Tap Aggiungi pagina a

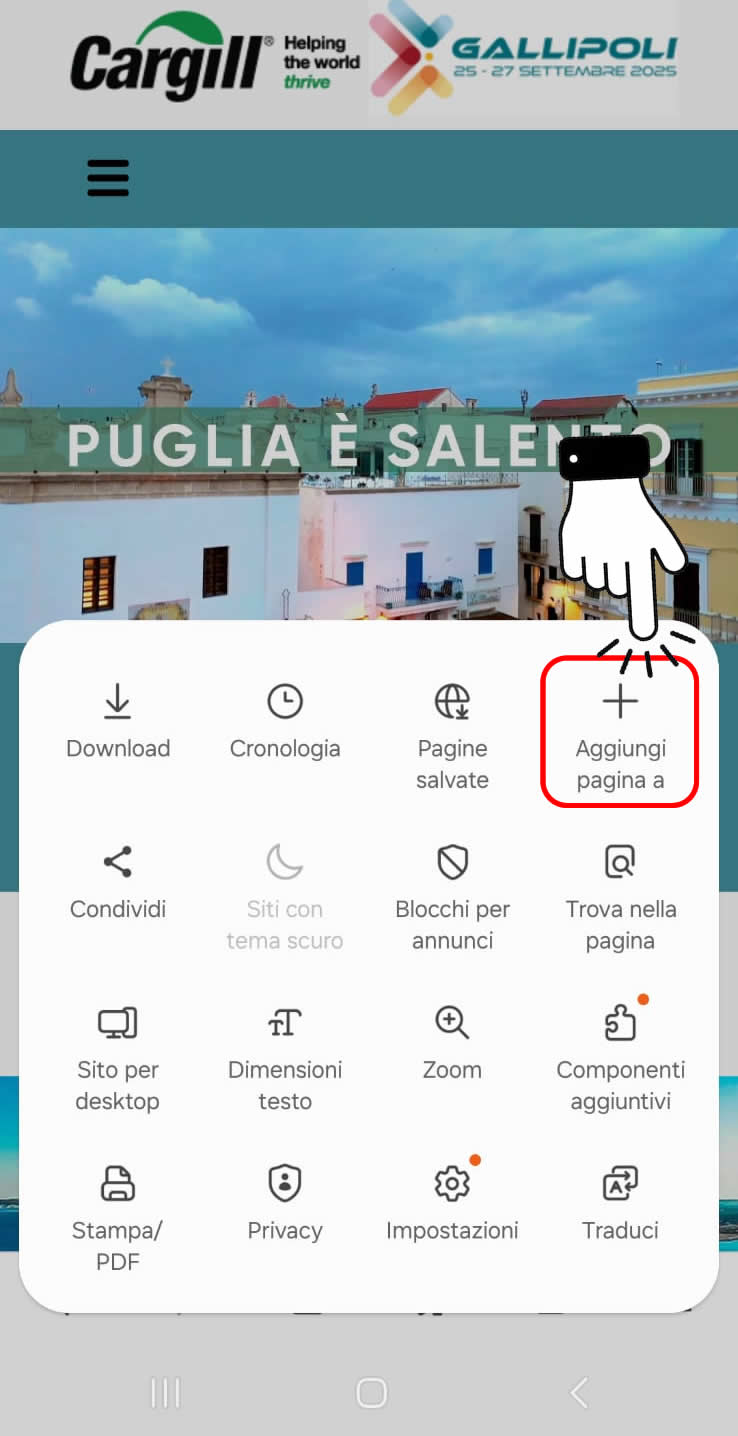point(620,736)
